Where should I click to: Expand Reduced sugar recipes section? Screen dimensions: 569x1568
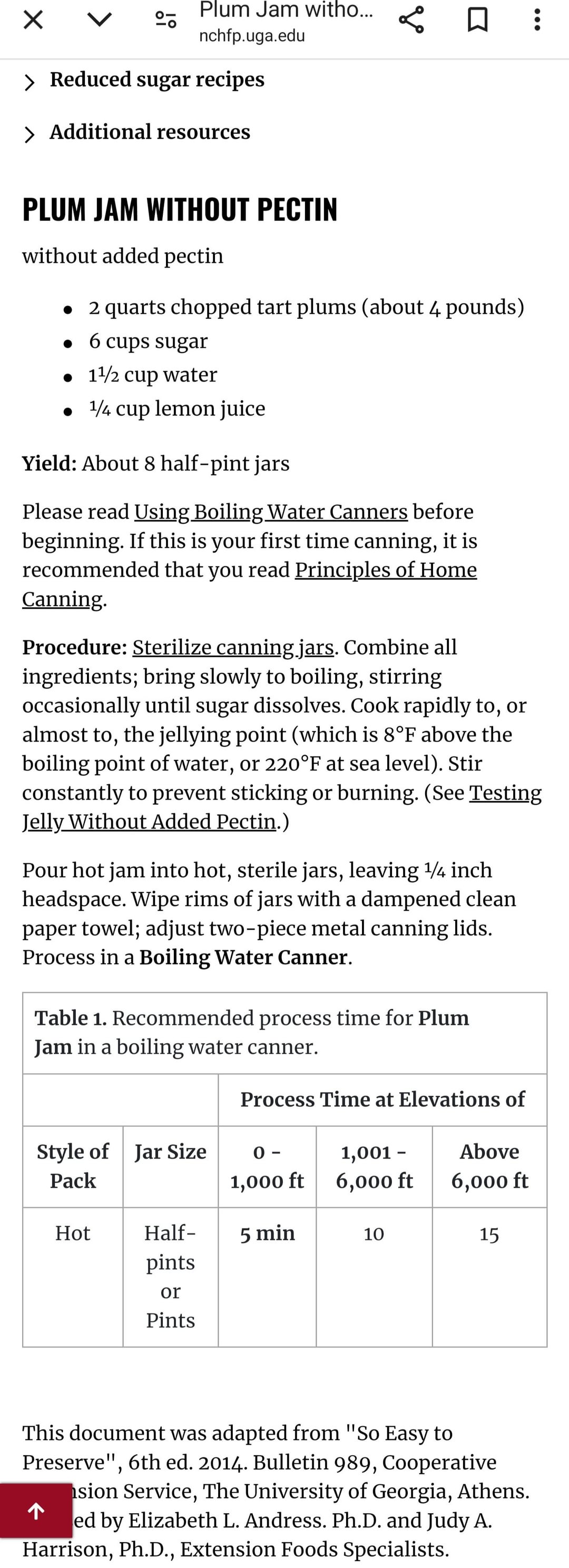tap(156, 80)
